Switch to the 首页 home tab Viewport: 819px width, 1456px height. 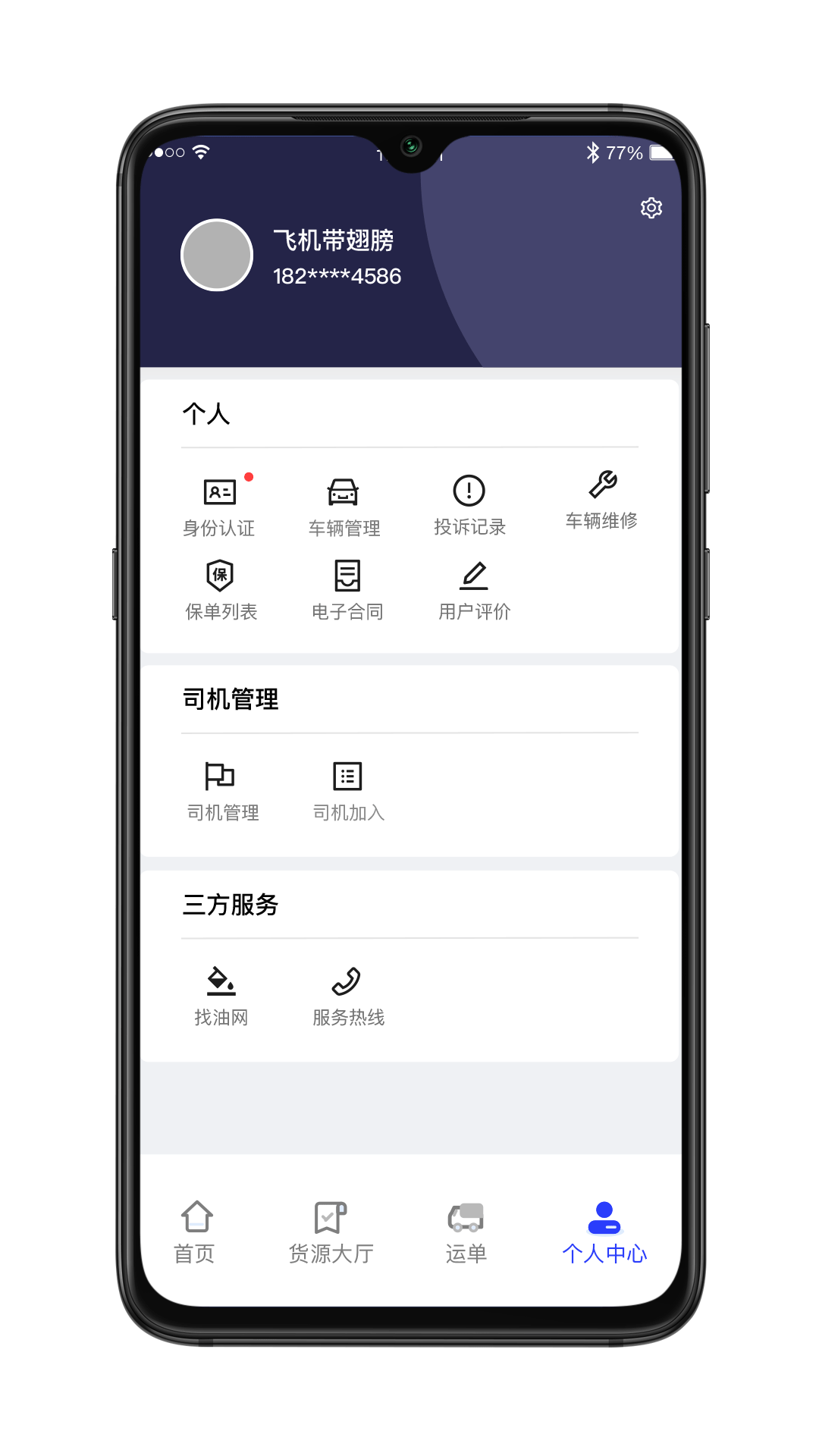[195, 1232]
